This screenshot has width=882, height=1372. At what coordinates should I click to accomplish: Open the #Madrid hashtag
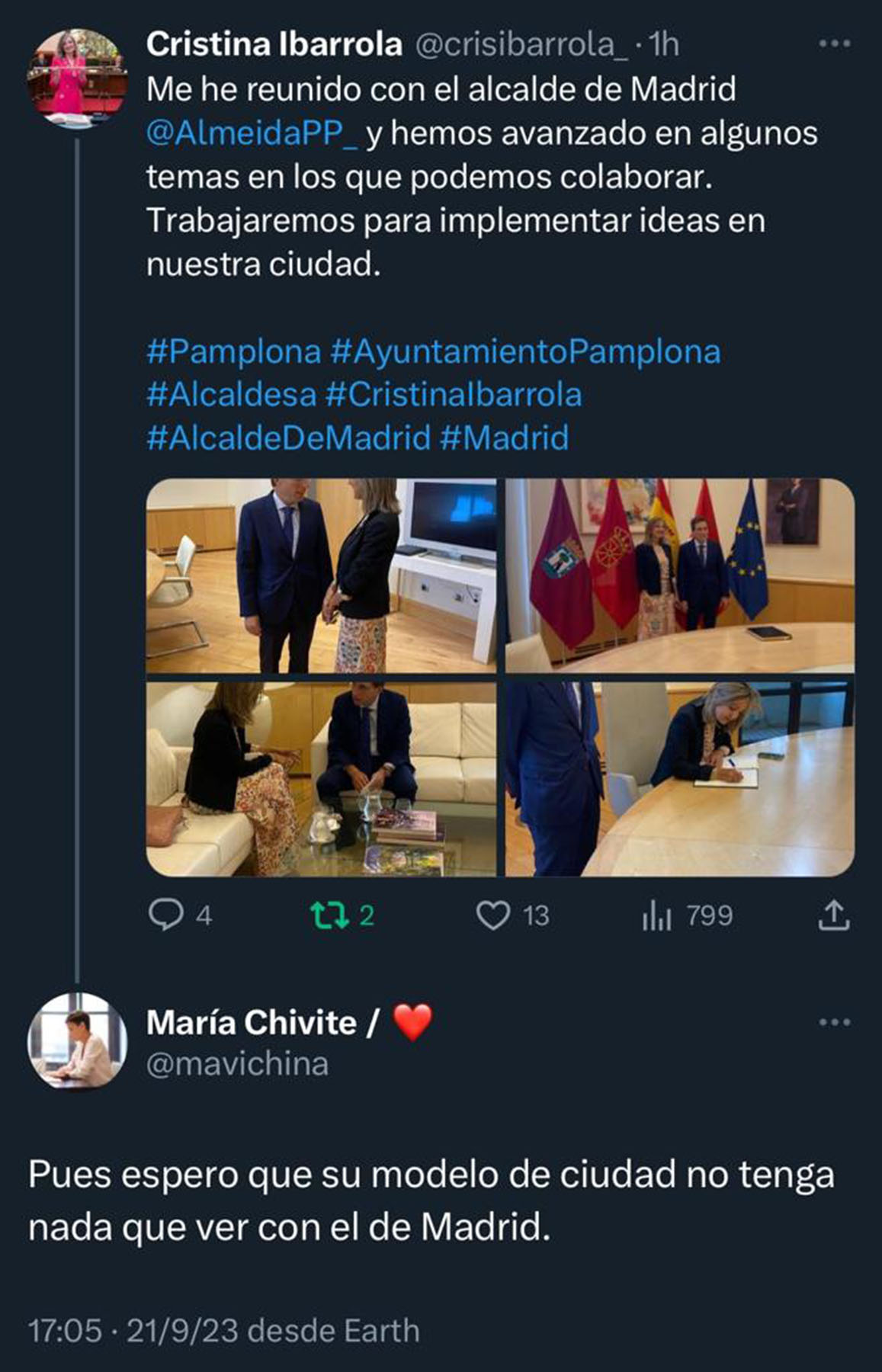tap(505, 438)
